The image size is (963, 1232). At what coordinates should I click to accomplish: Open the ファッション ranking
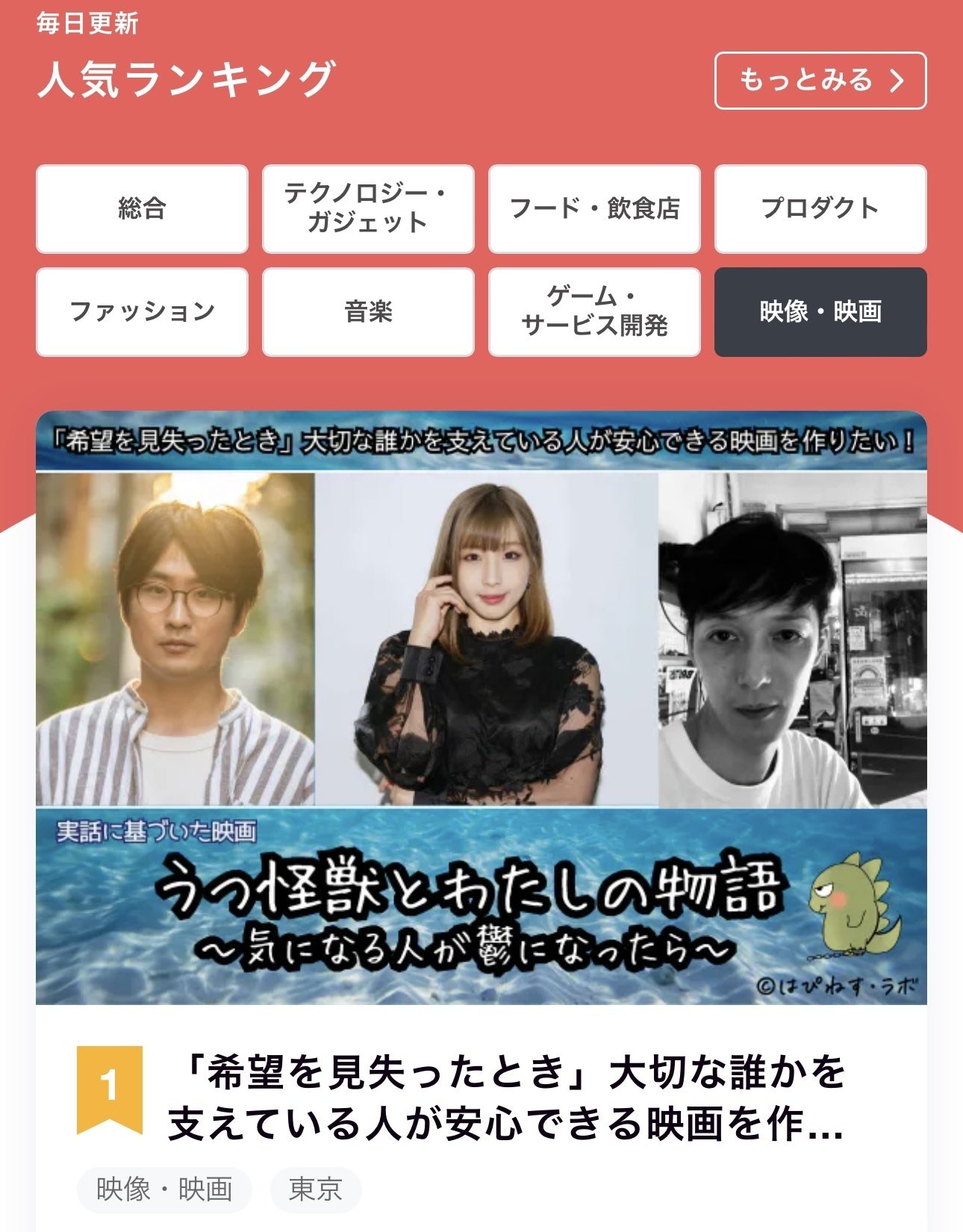(x=142, y=311)
